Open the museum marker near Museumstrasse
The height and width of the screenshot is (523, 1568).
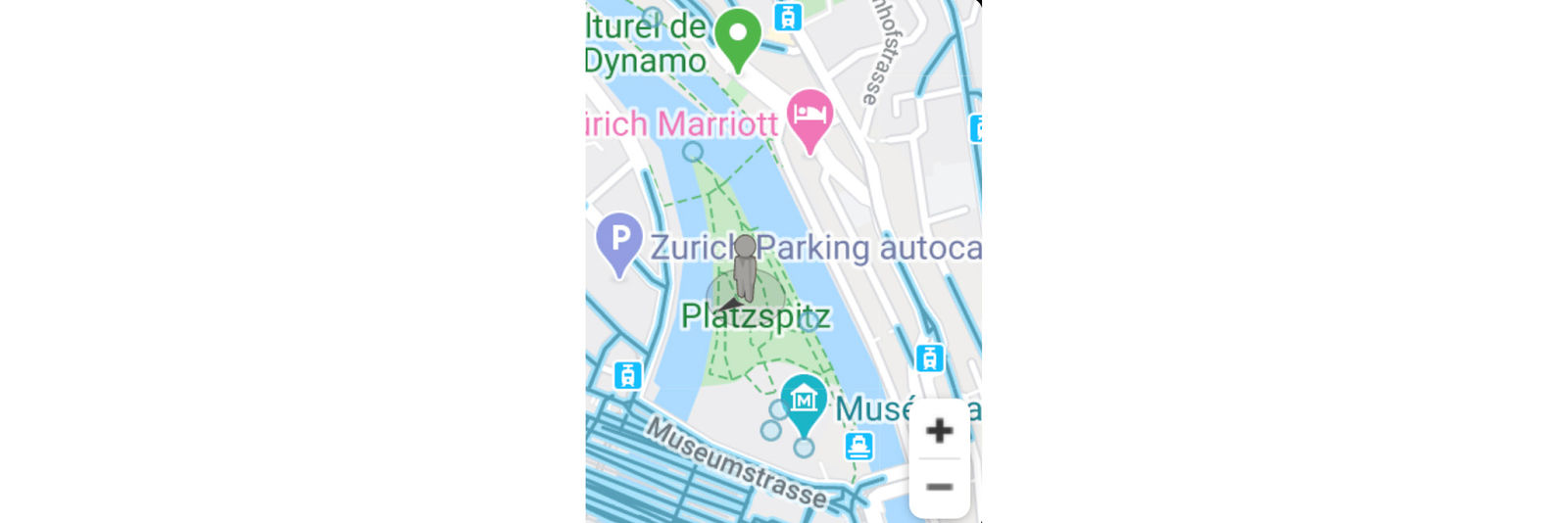pos(804,402)
